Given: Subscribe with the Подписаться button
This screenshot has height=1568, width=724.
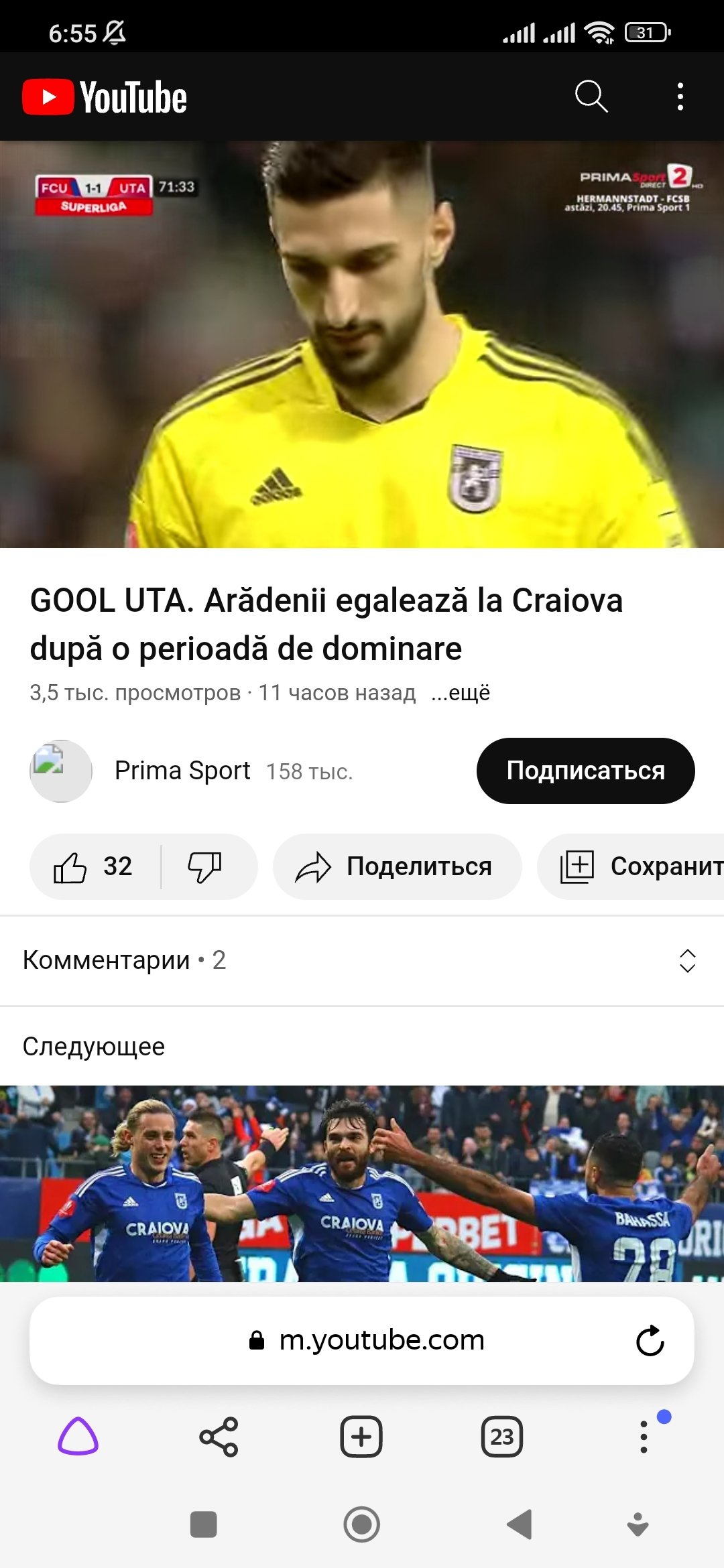Looking at the screenshot, I should coord(585,771).
